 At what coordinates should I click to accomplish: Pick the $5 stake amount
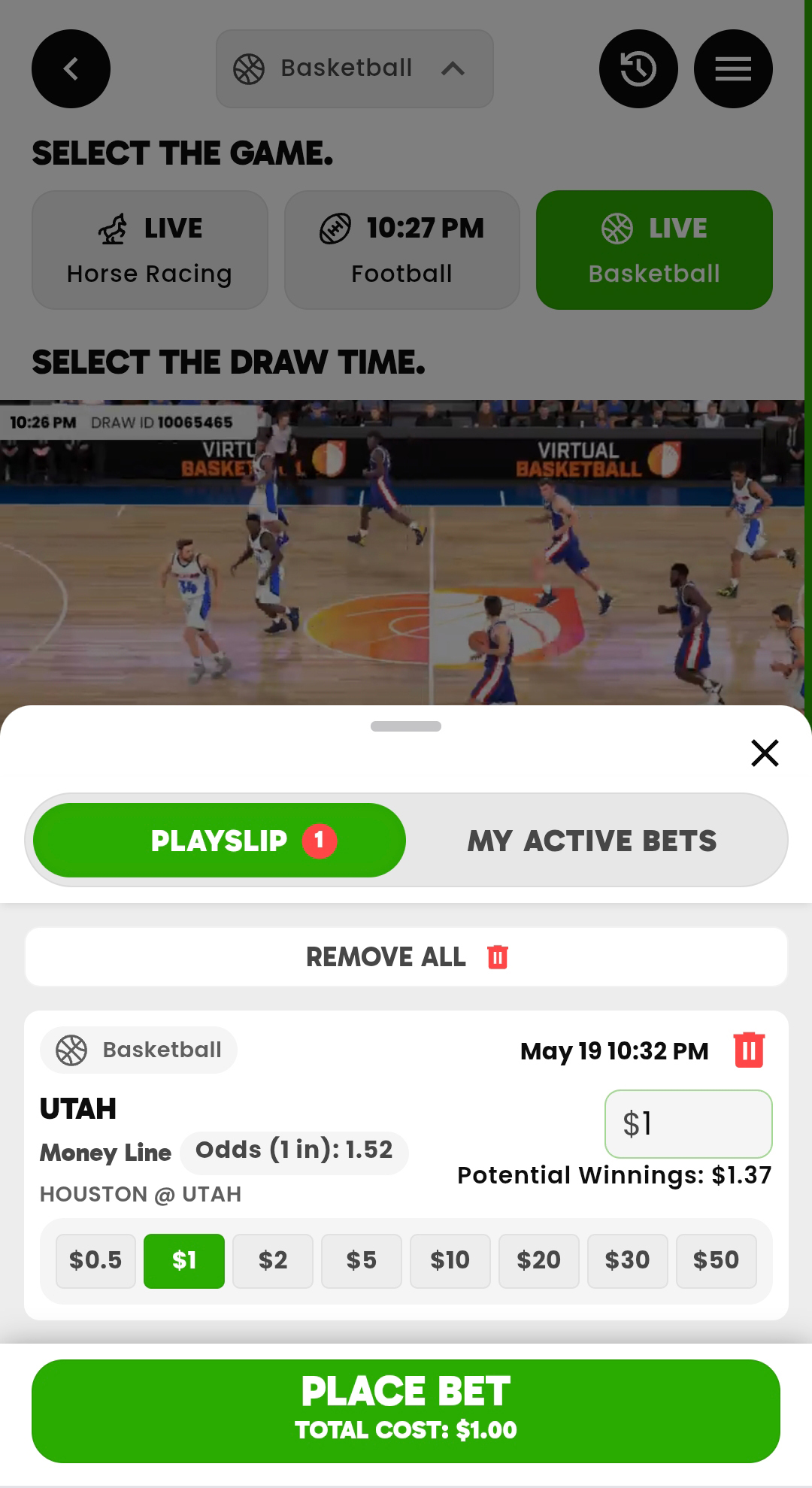coord(362,1261)
